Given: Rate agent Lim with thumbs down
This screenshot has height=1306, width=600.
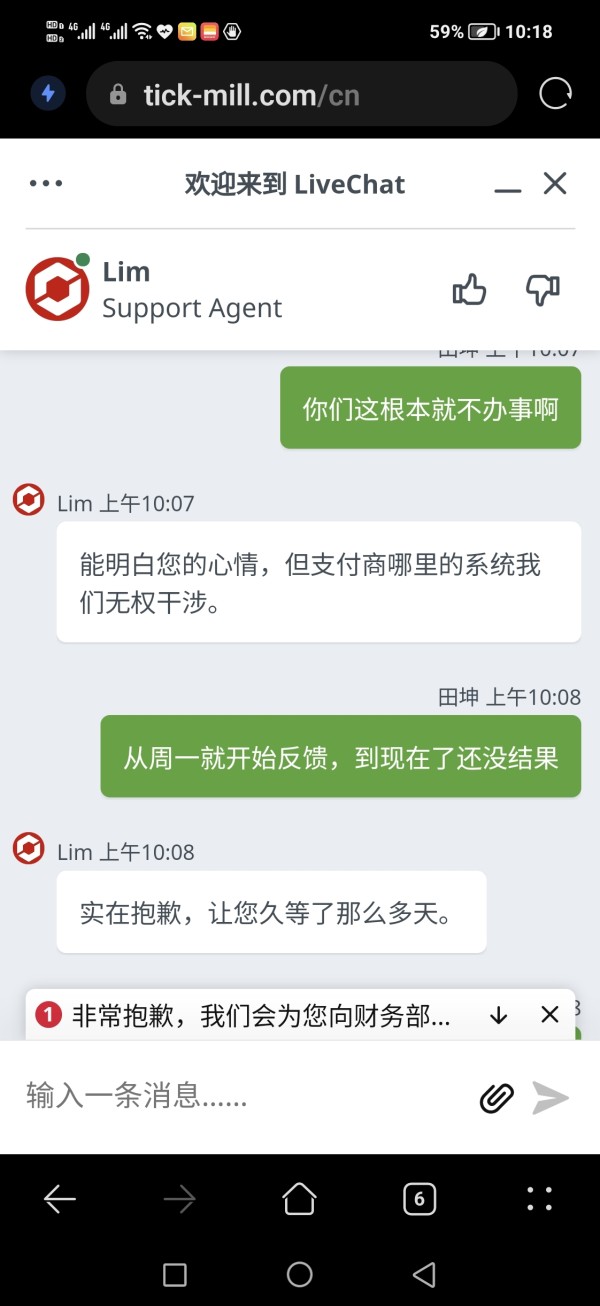Looking at the screenshot, I should pos(543,290).
